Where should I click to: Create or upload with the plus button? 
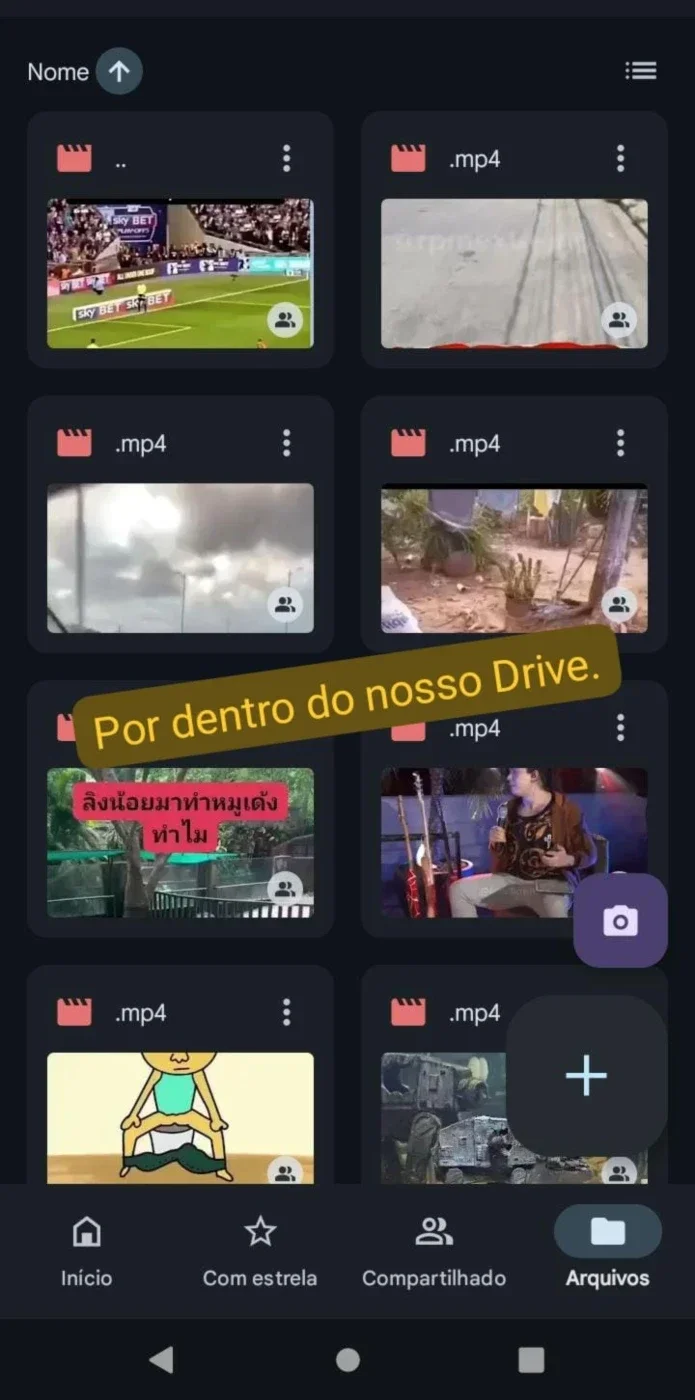[586, 1076]
